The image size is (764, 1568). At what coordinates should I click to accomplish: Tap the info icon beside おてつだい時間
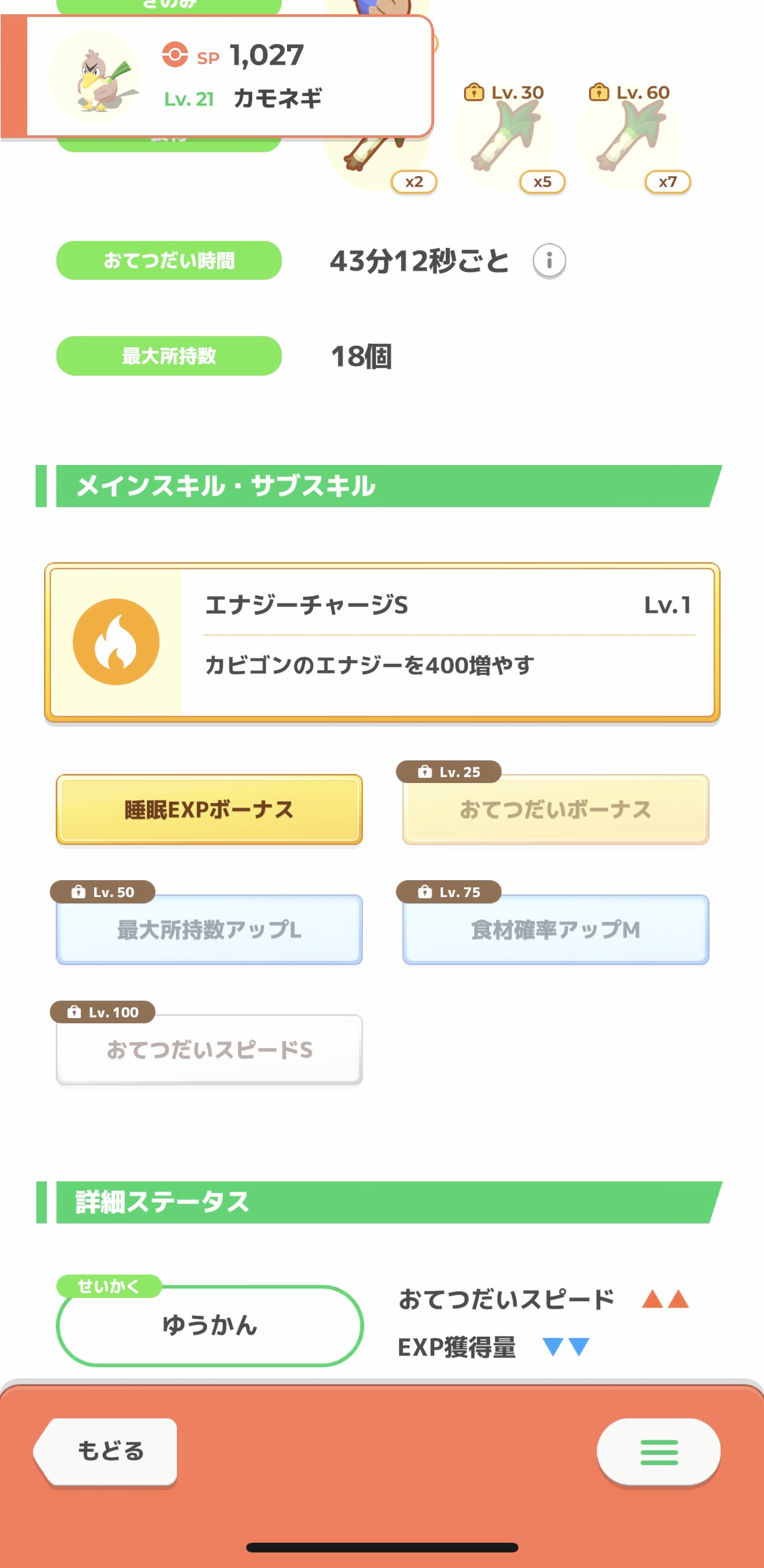coord(549,261)
